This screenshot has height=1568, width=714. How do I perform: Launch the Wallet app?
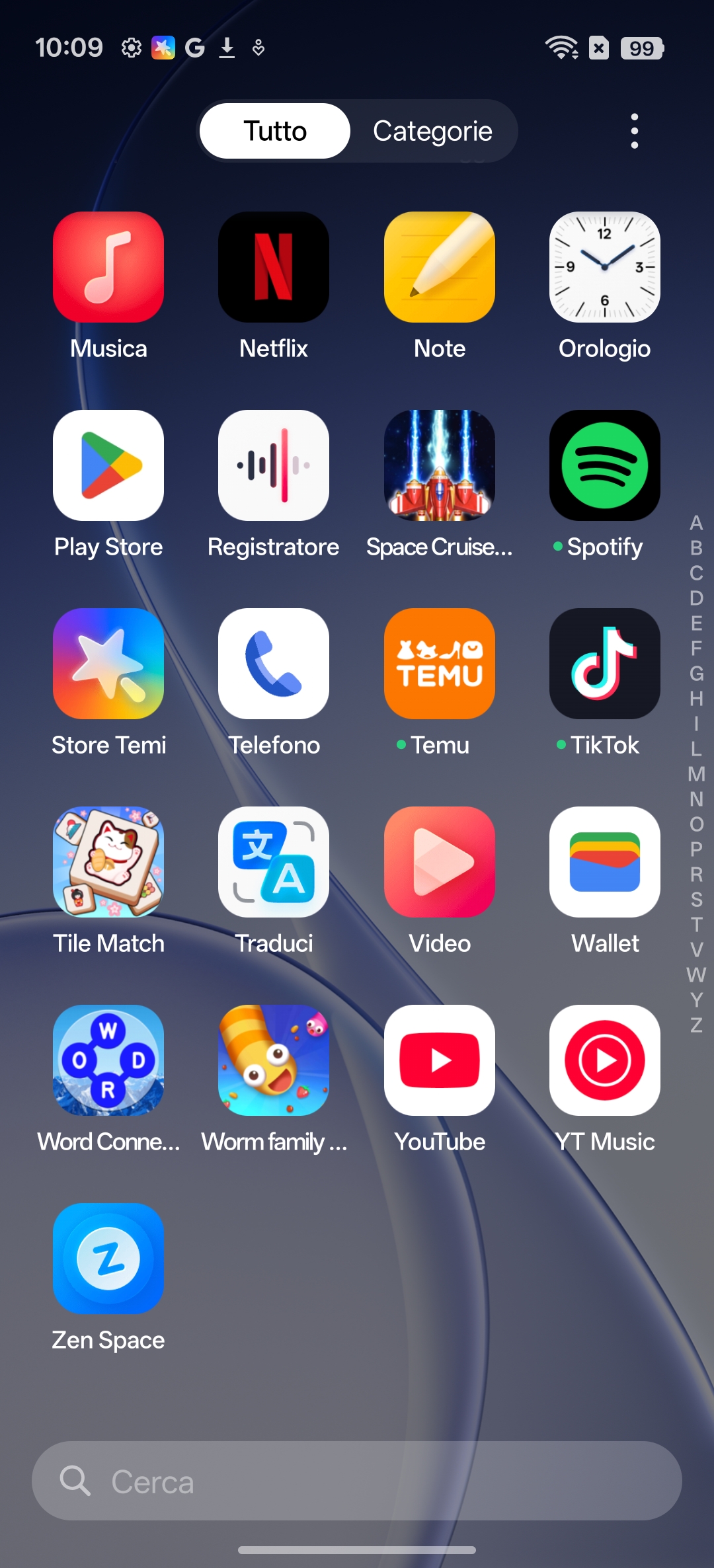click(604, 862)
